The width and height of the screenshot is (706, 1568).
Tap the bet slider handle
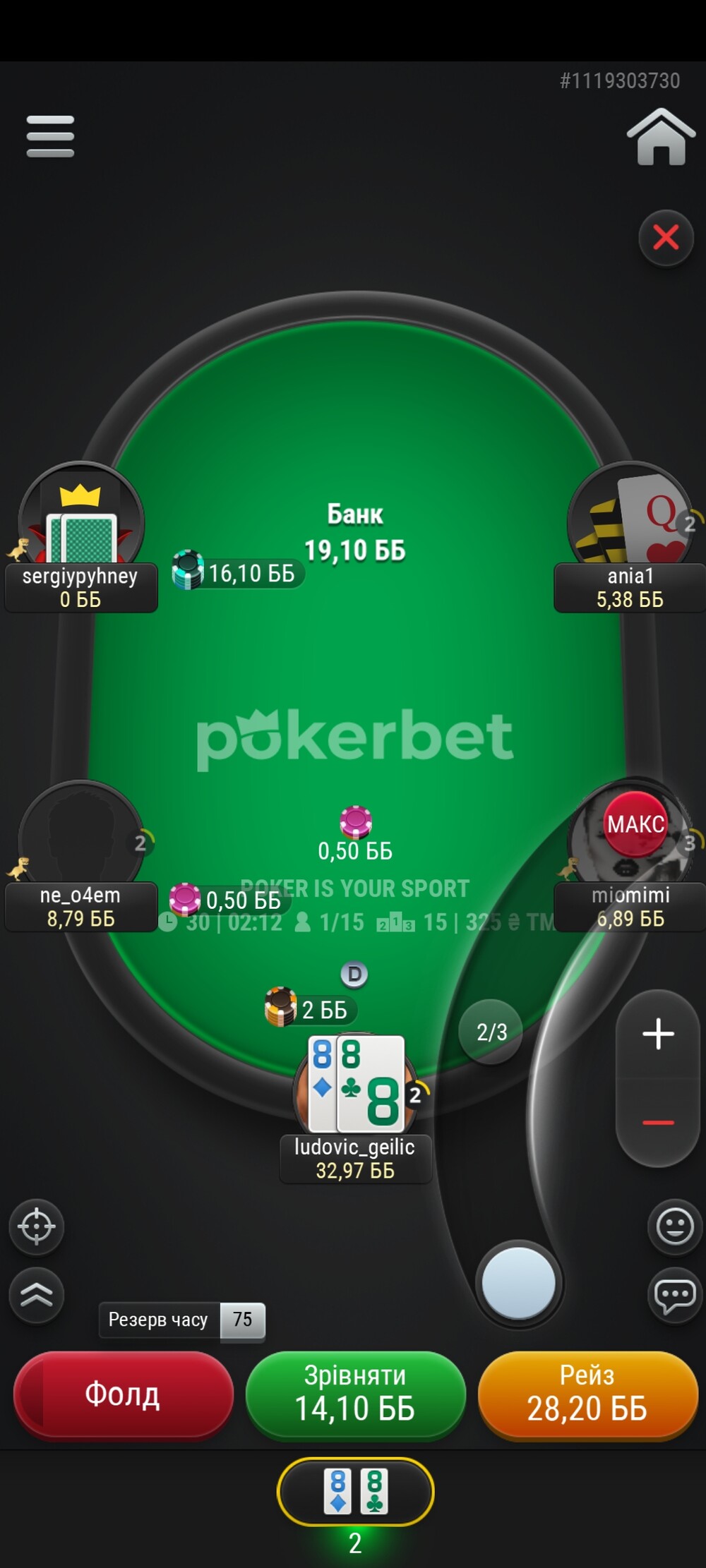[x=518, y=1282]
